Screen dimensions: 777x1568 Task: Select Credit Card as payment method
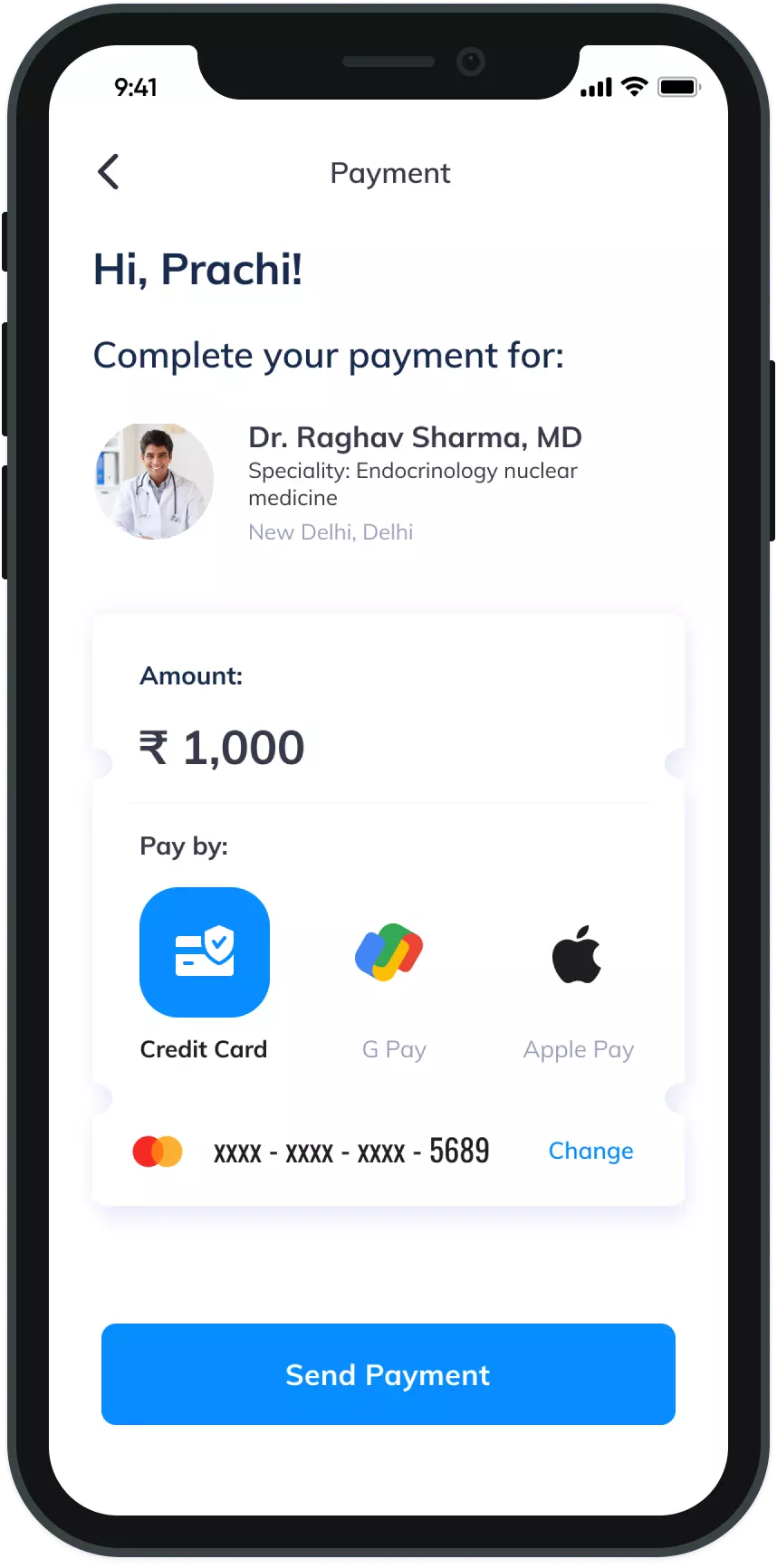(205, 952)
